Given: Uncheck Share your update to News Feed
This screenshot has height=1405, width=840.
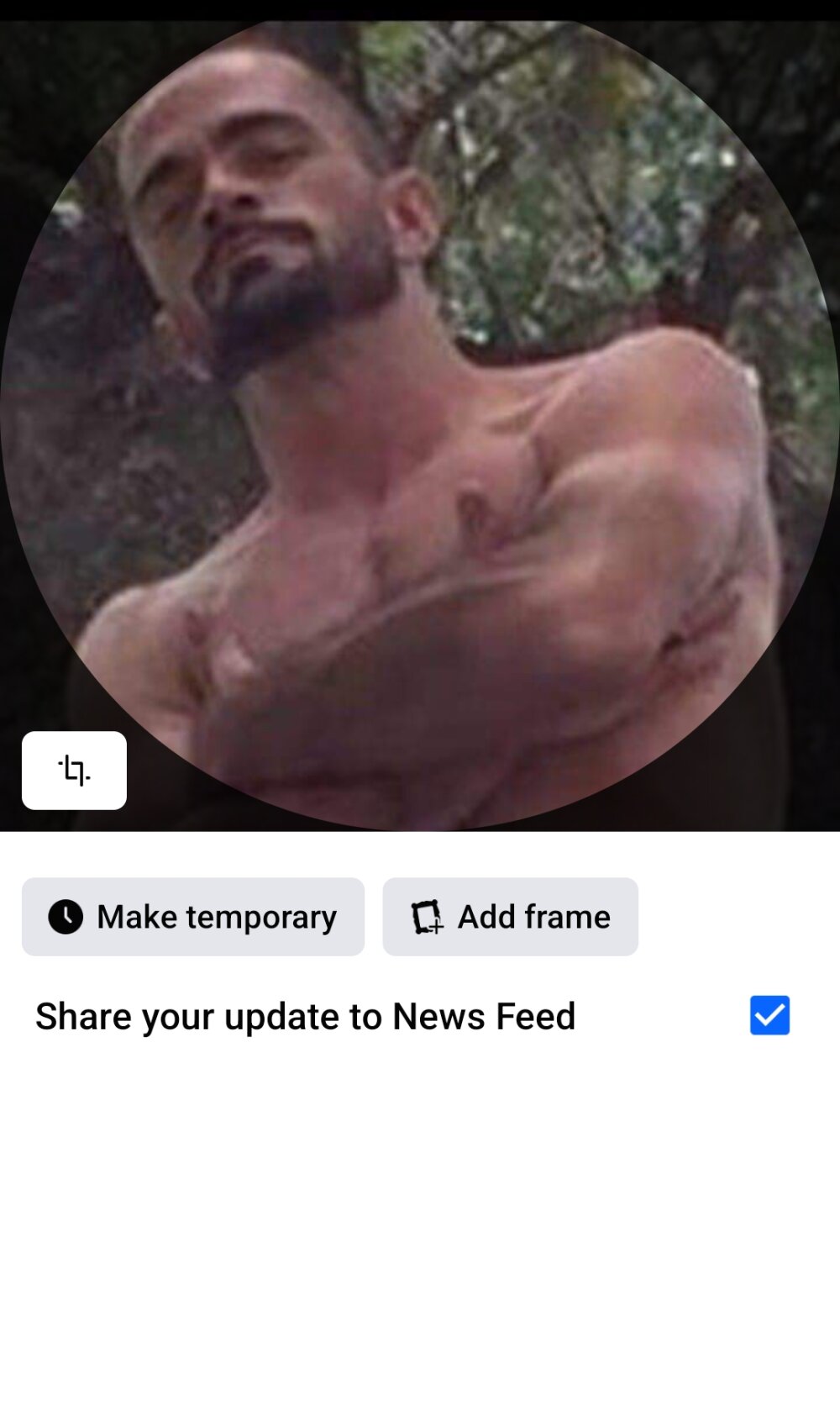Looking at the screenshot, I should tap(769, 1015).
